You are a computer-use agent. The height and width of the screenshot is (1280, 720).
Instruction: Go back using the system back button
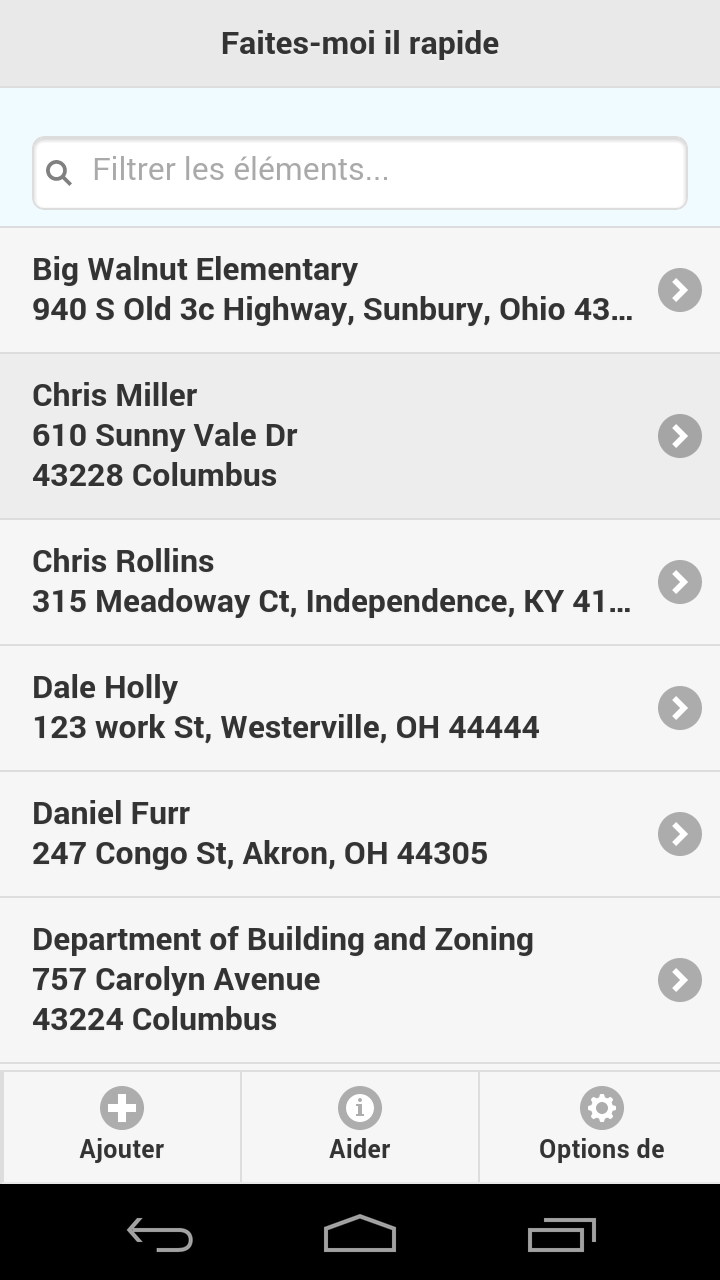click(x=160, y=1235)
